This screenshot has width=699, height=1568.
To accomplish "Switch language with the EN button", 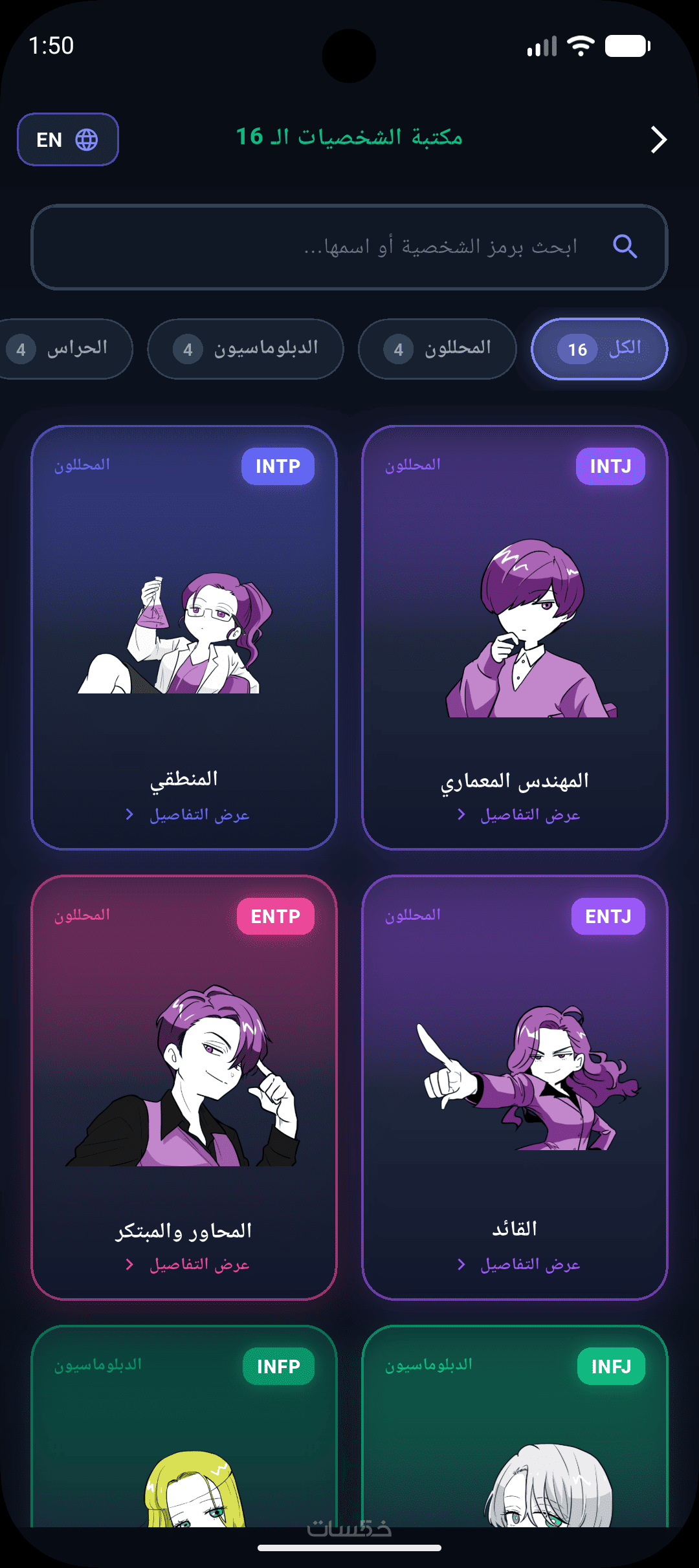I will click(67, 139).
